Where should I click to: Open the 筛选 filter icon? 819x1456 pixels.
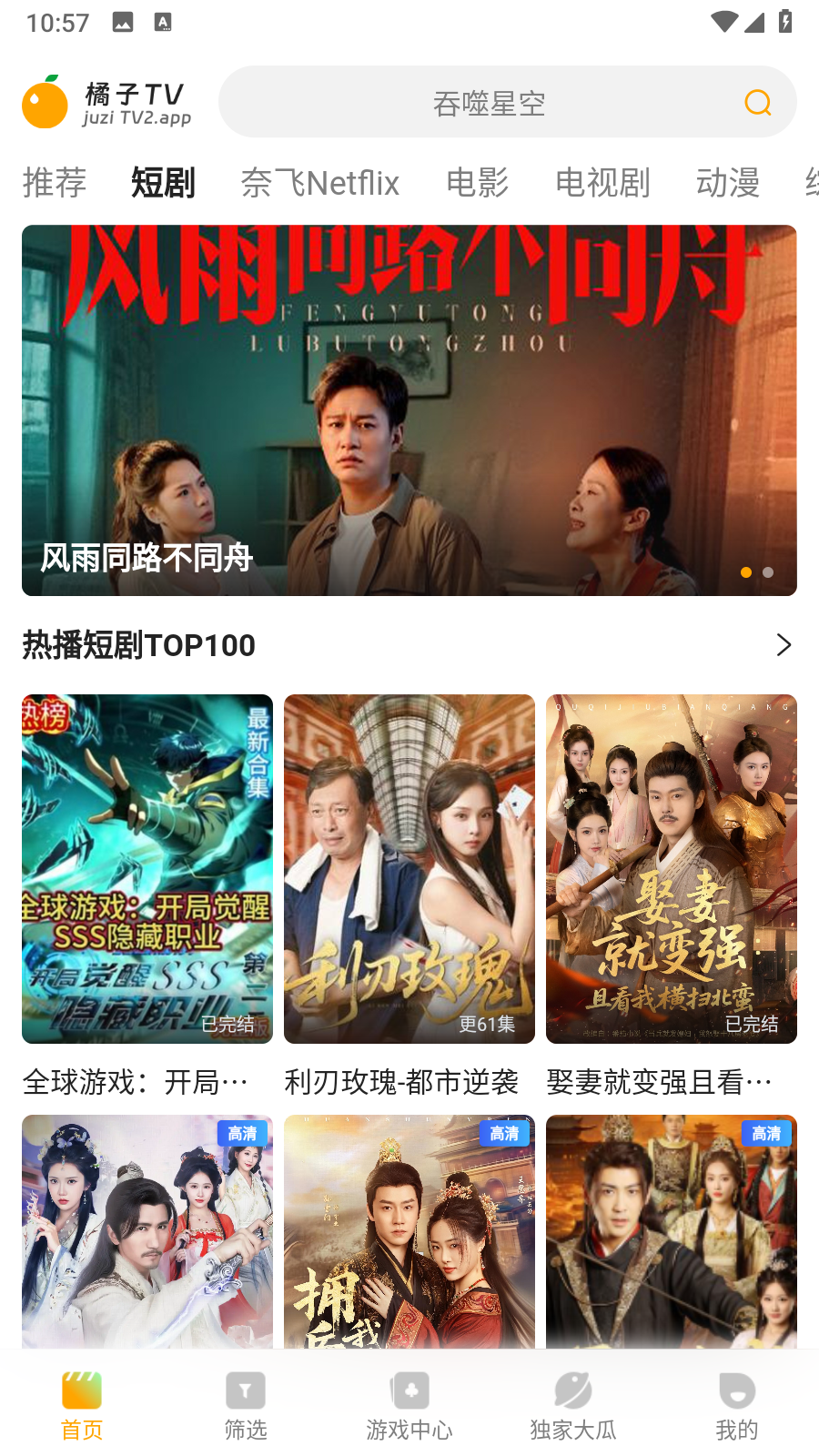pos(245,1390)
